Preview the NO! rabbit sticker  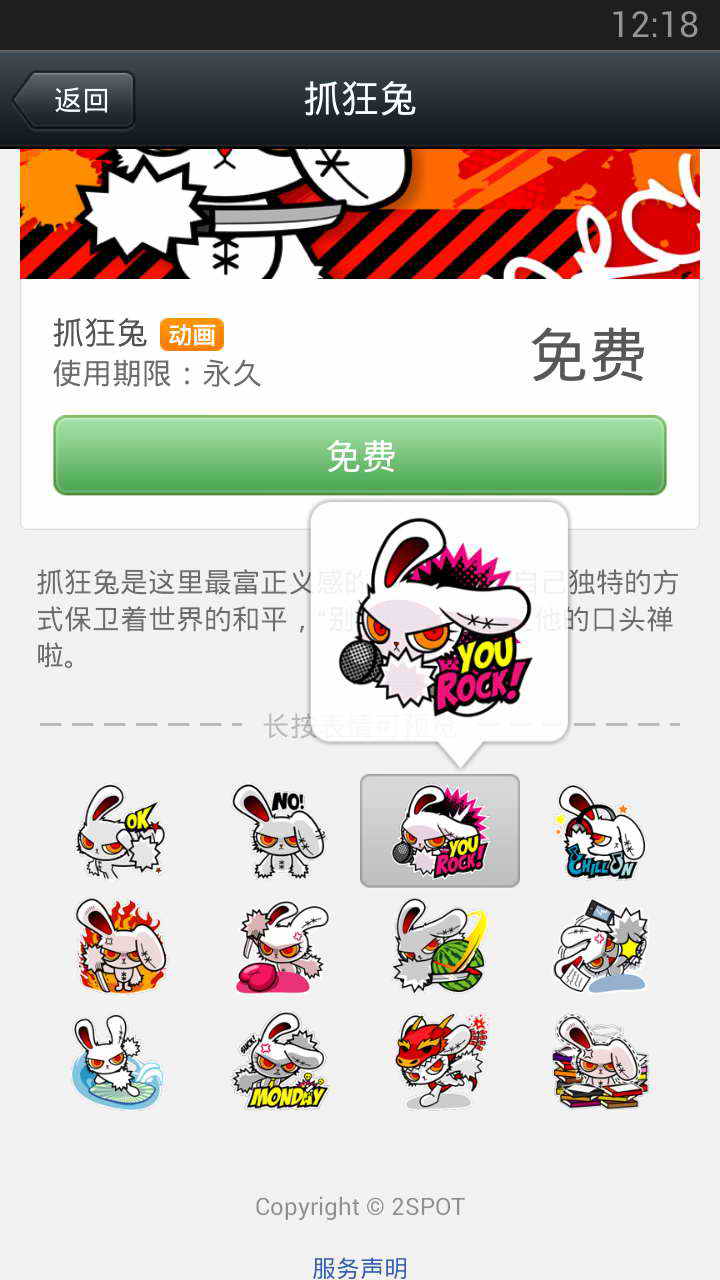click(x=280, y=831)
